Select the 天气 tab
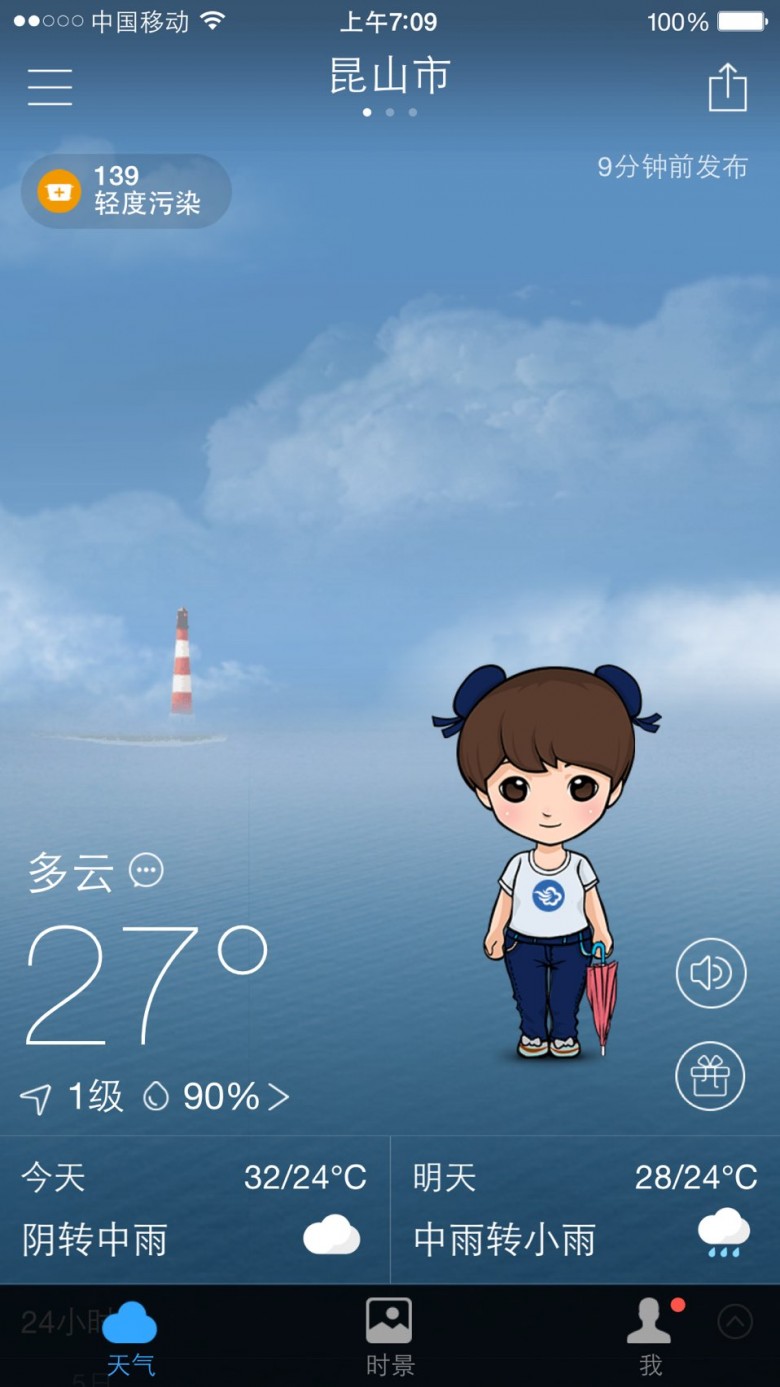780x1387 pixels. coord(130,1337)
